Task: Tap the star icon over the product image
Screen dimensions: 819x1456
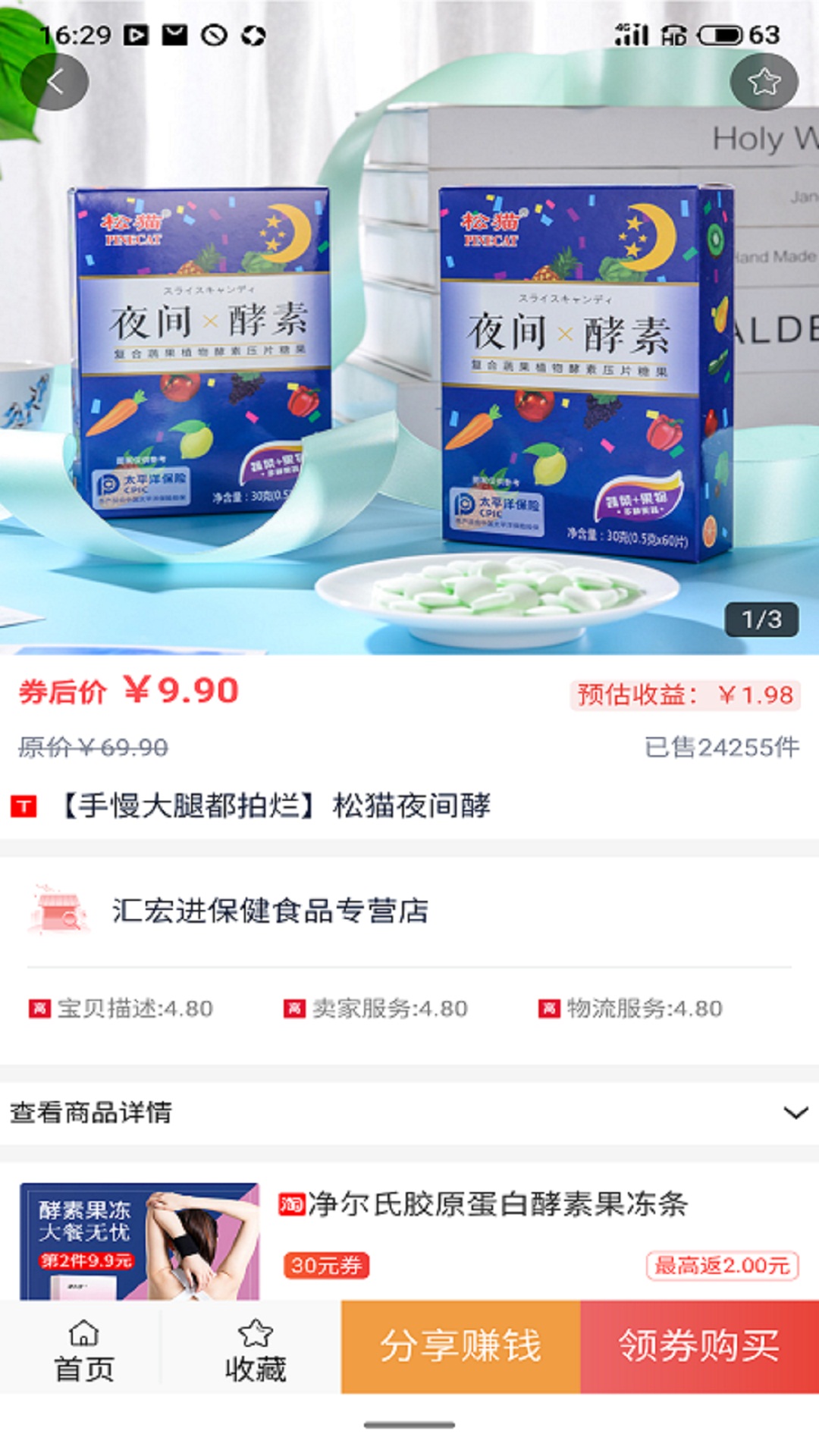Action: pos(764,82)
